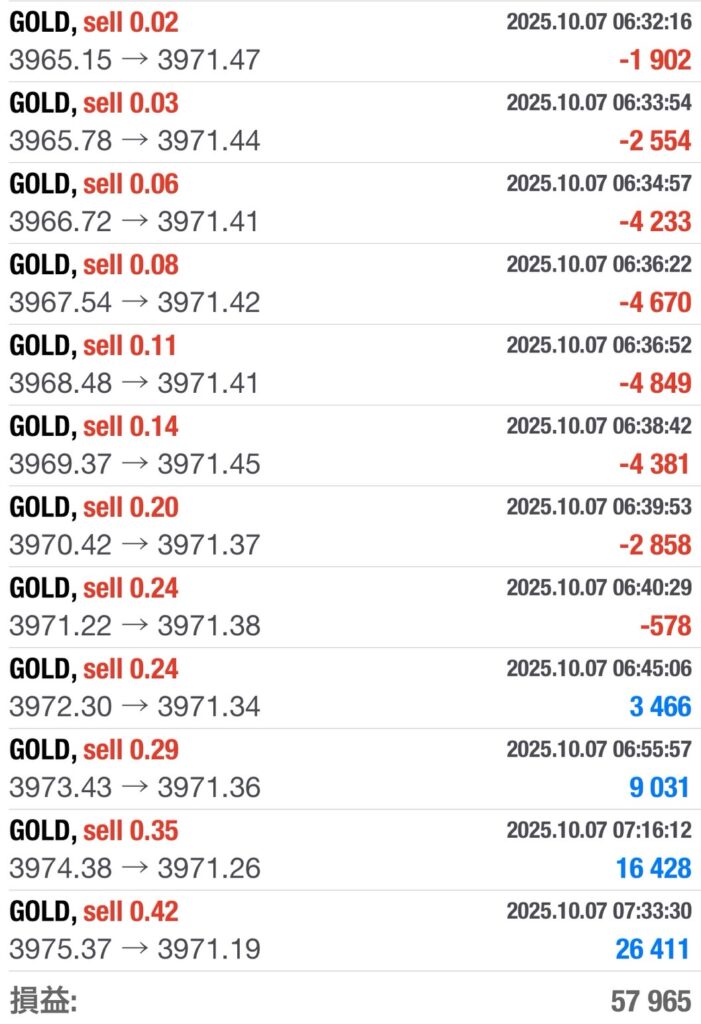The image size is (701, 1024).
Task: Expand the sell 0.42 trade at 3975.37
Action: pyautogui.click(x=350, y=932)
